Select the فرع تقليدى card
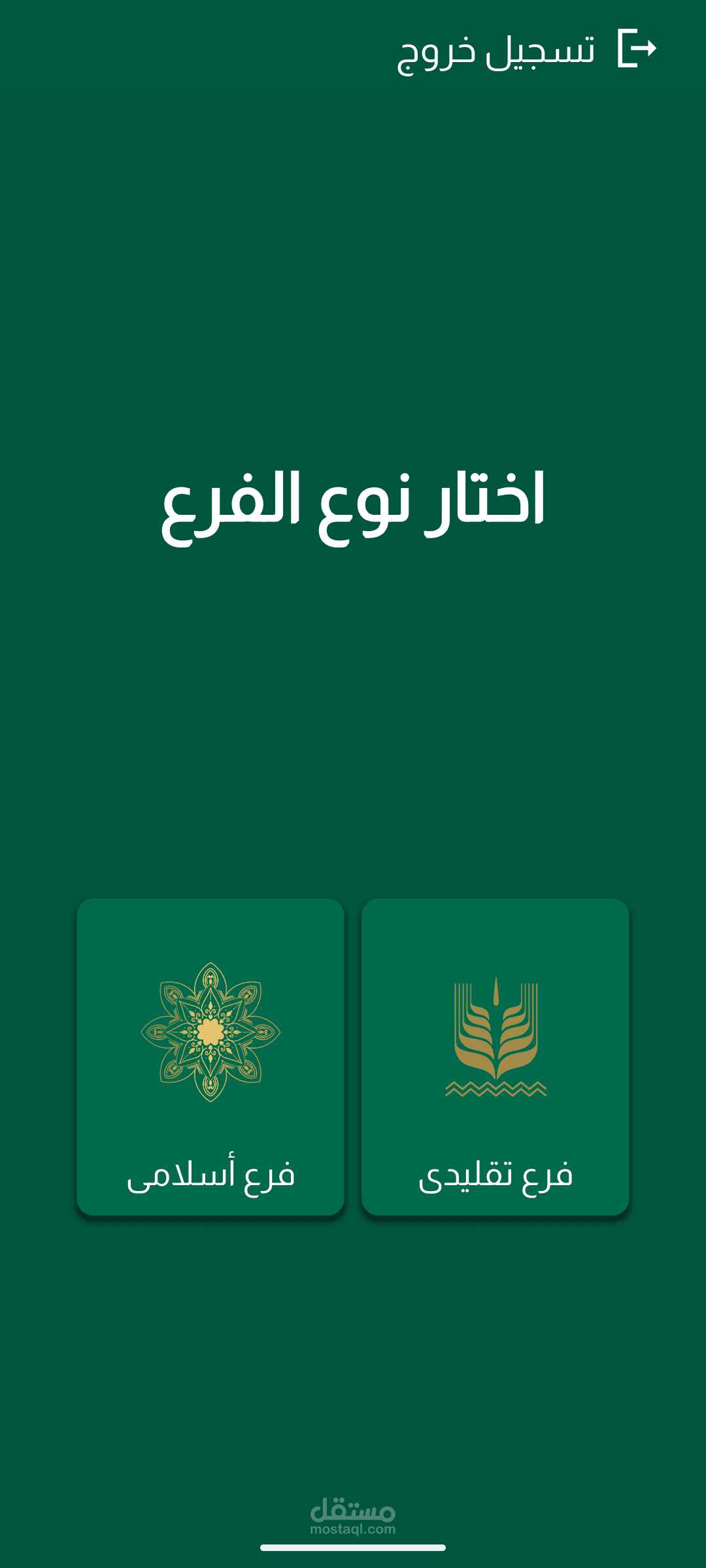This screenshot has height=1568, width=706. pos(495,1056)
